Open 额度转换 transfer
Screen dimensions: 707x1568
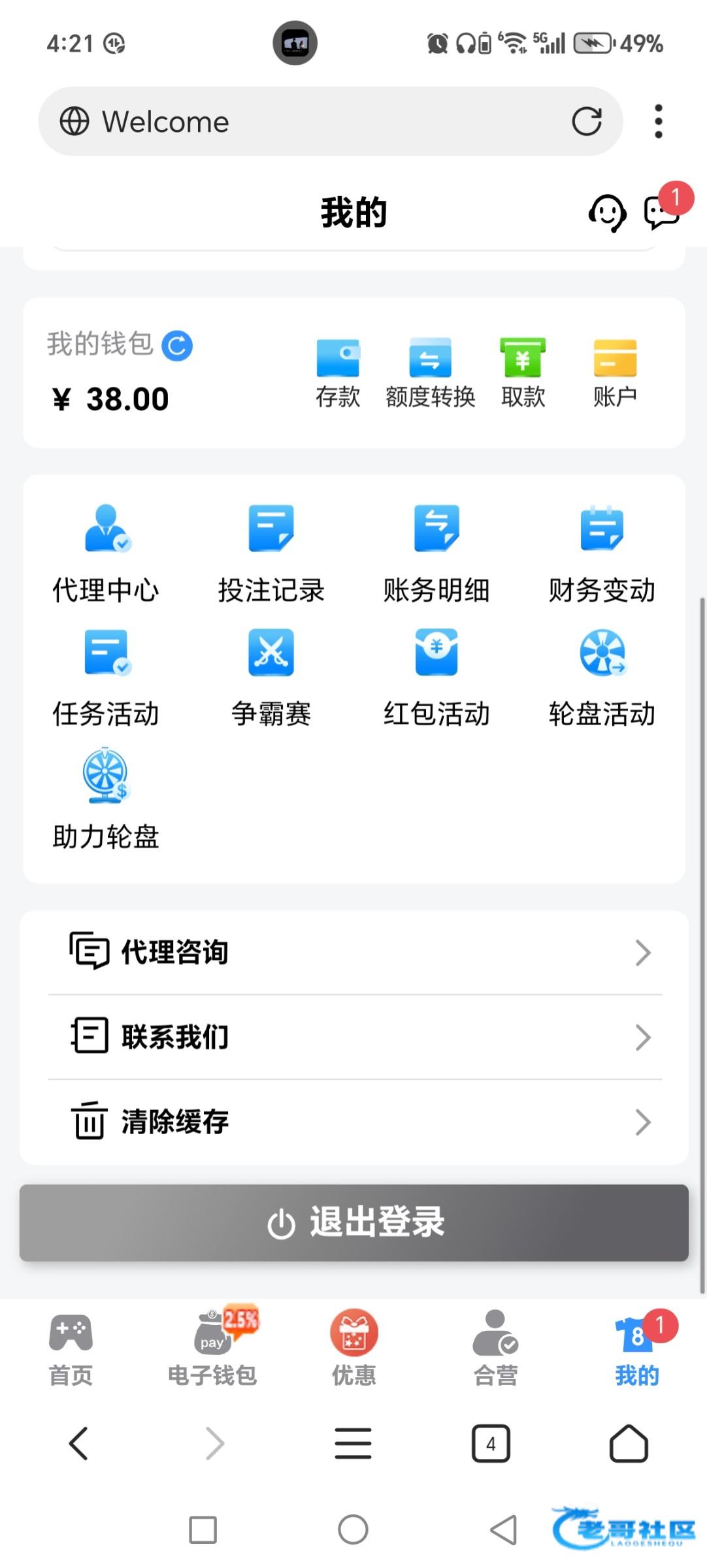pos(430,372)
